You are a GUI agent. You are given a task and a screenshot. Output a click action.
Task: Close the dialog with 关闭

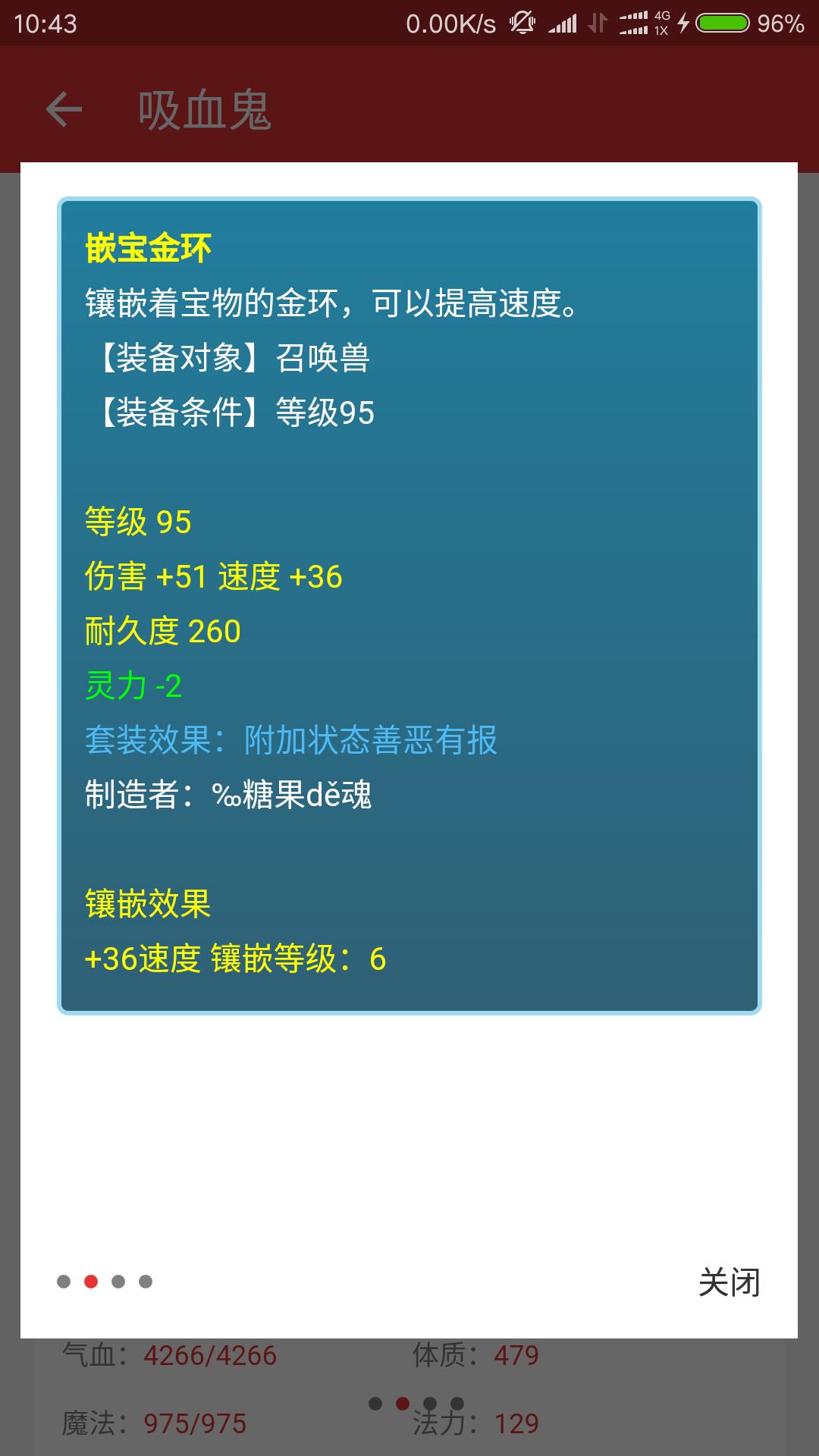coord(729,1282)
